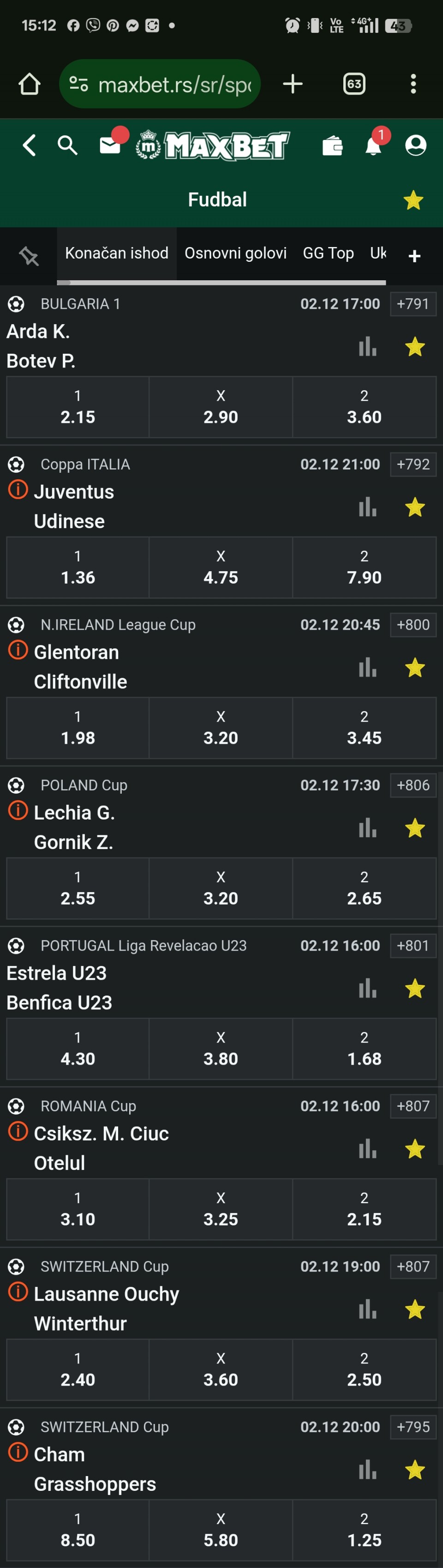Pick odds 2.15 for Arda K. win

click(78, 407)
